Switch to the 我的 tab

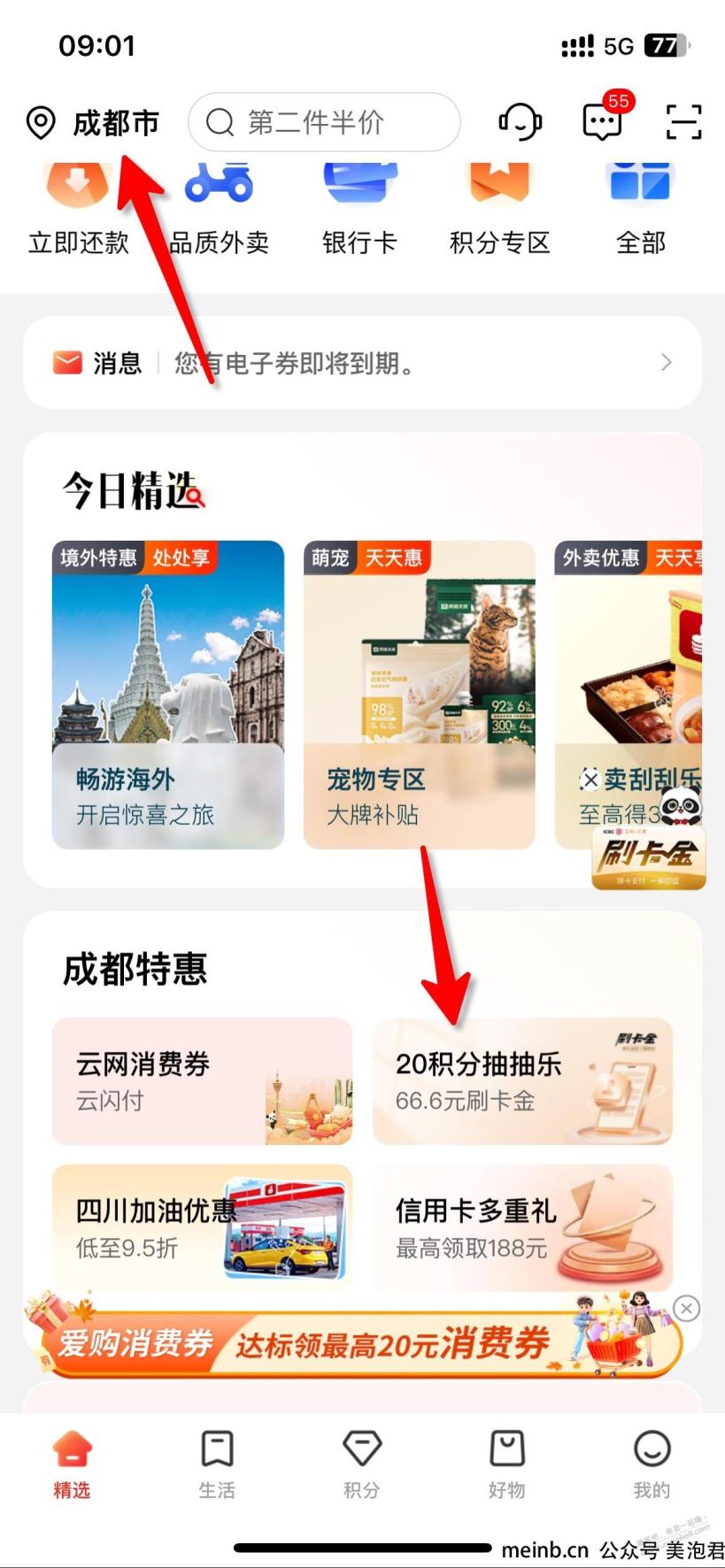point(652,1464)
